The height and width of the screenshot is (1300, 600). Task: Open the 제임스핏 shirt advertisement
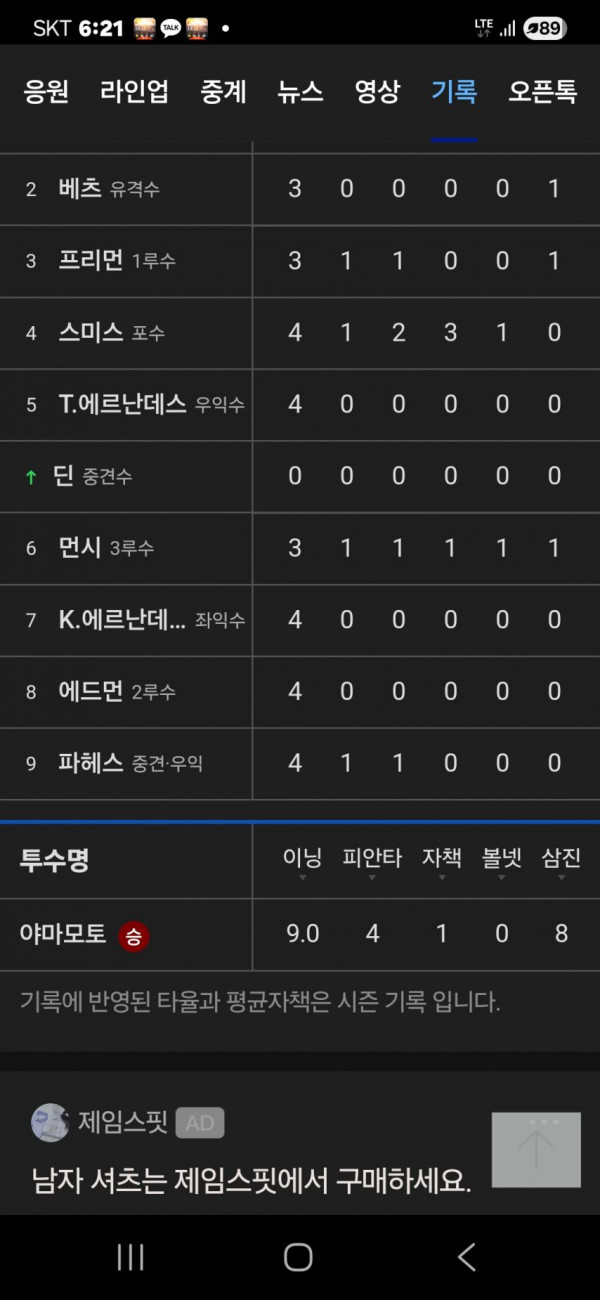[250, 1181]
